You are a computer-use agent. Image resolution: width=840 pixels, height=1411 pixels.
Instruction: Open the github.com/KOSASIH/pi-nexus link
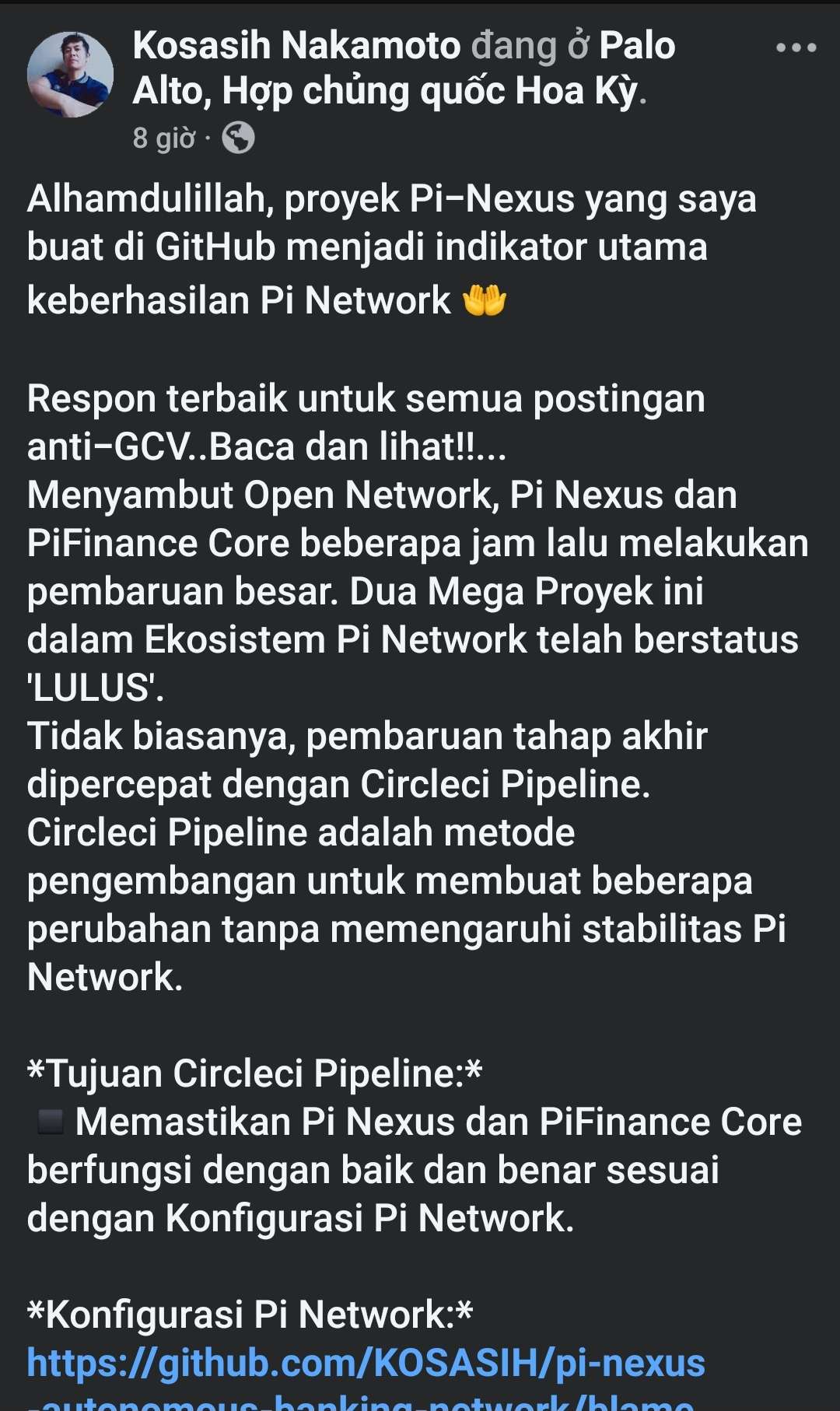(366, 1363)
